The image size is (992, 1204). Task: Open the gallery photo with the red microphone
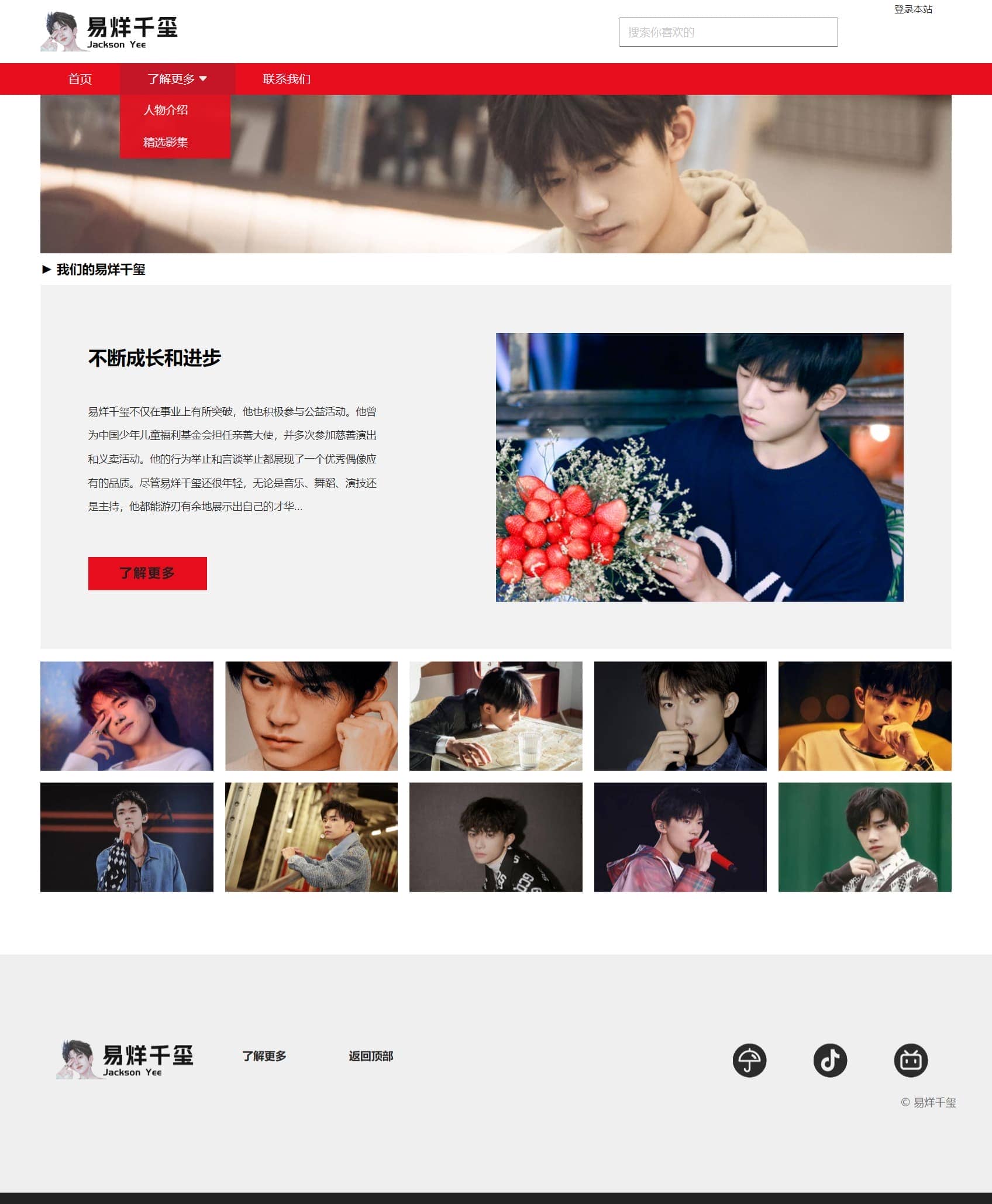(x=680, y=837)
